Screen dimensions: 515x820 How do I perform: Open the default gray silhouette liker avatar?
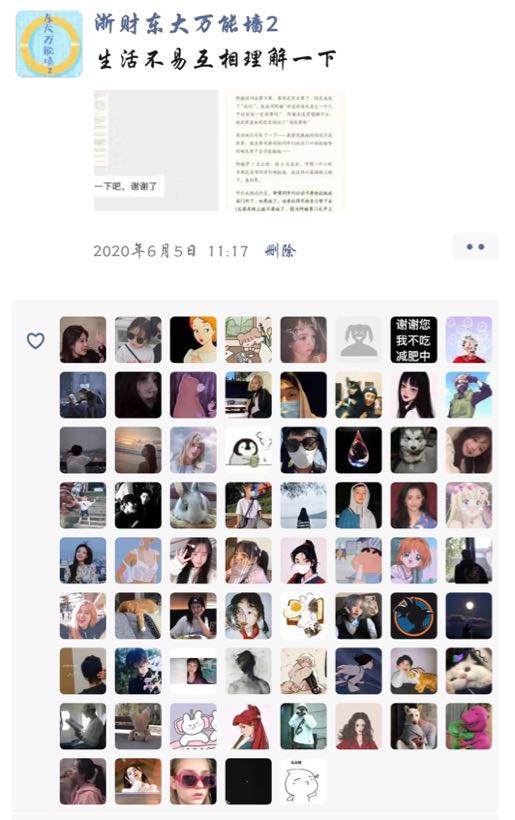coord(358,340)
